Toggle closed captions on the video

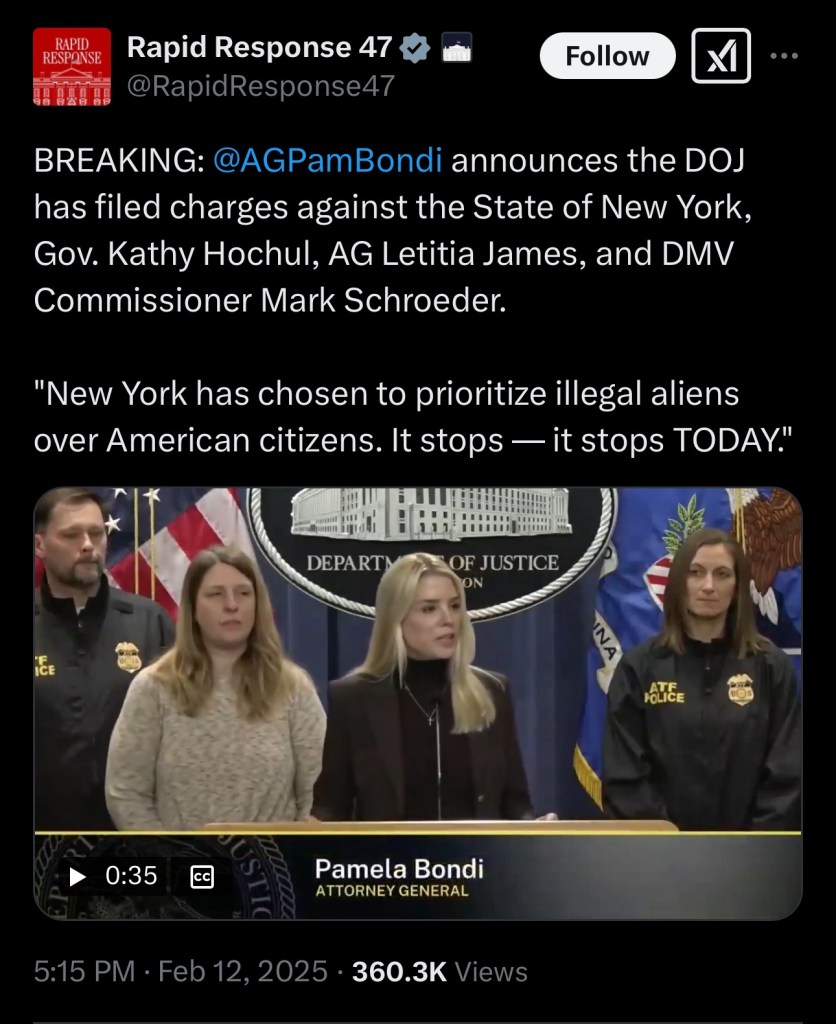tap(202, 876)
